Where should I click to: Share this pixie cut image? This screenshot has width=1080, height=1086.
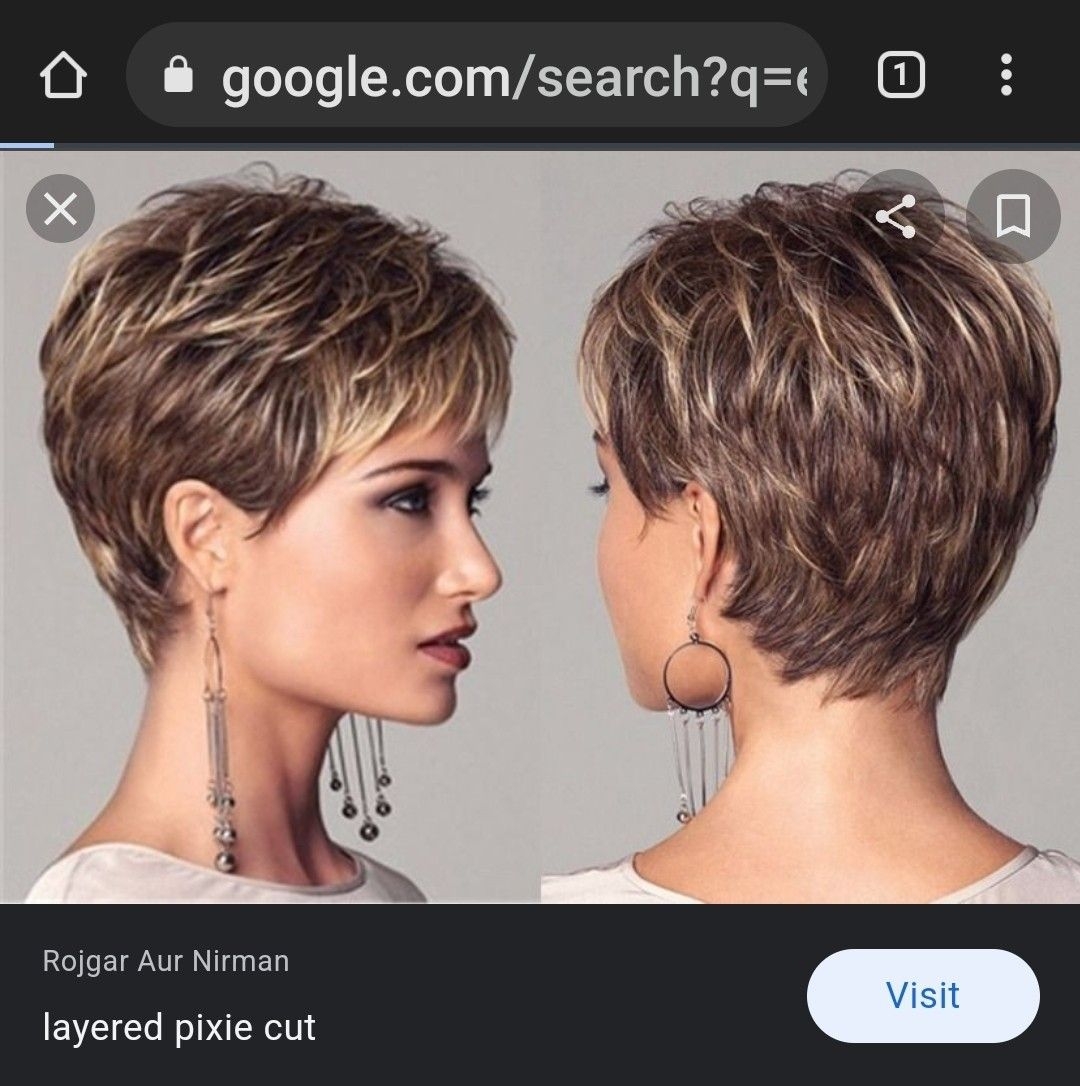point(896,217)
